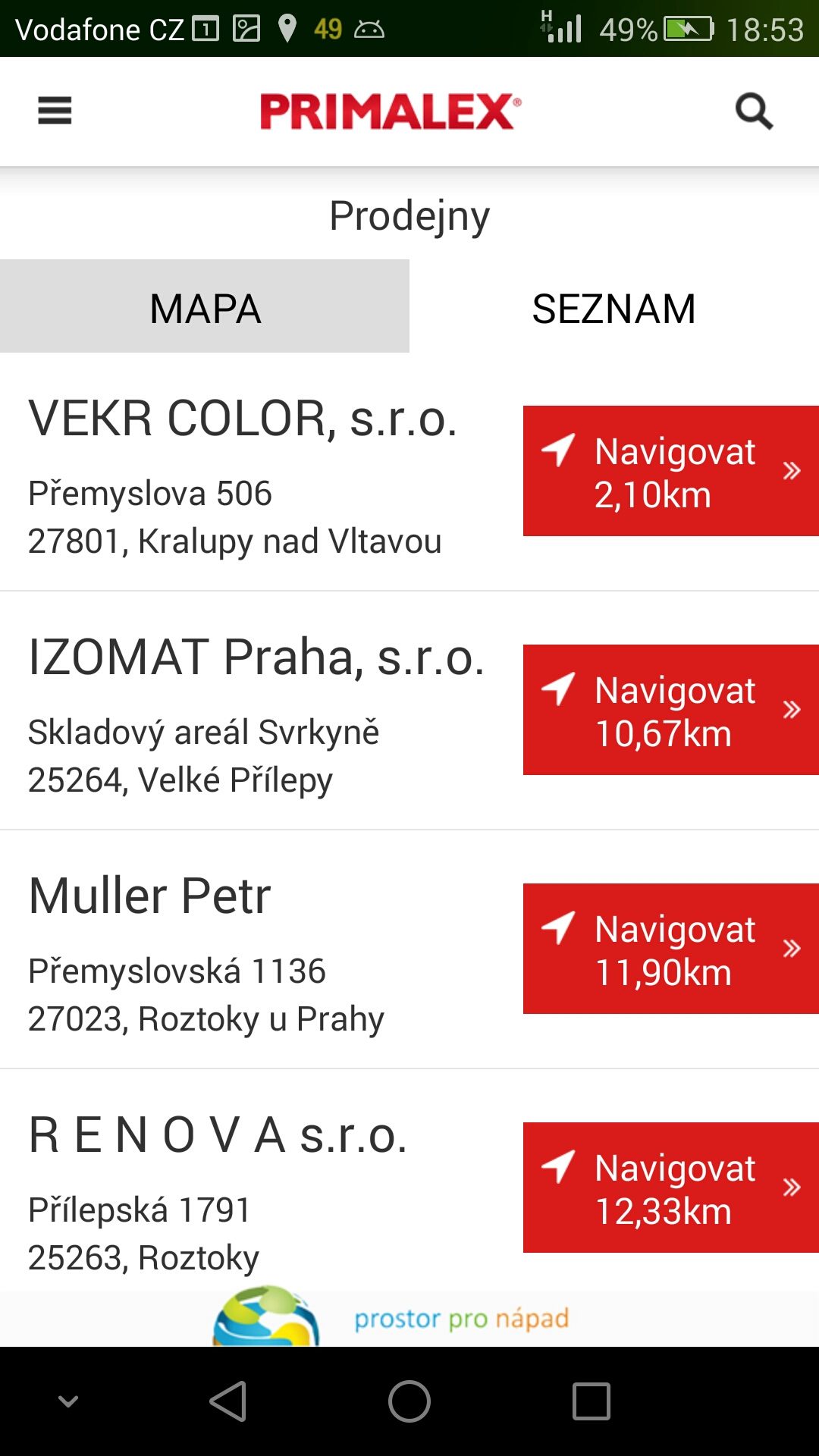Open recent apps from the navigation bar
Image resolution: width=819 pixels, height=1456 pixels.
click(591, 1401)
